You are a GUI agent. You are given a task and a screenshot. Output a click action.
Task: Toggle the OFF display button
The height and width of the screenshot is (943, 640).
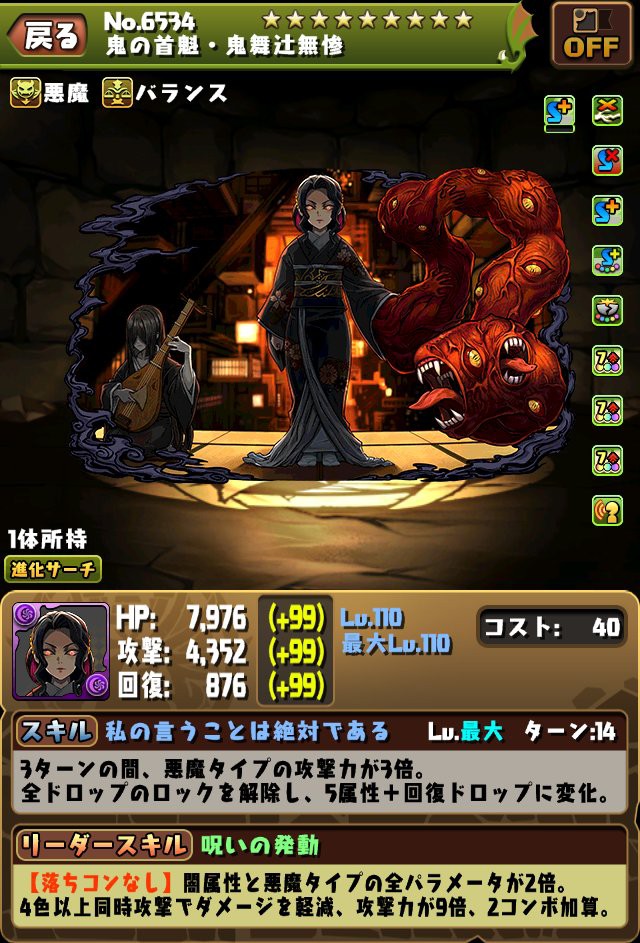click(590, 35)
